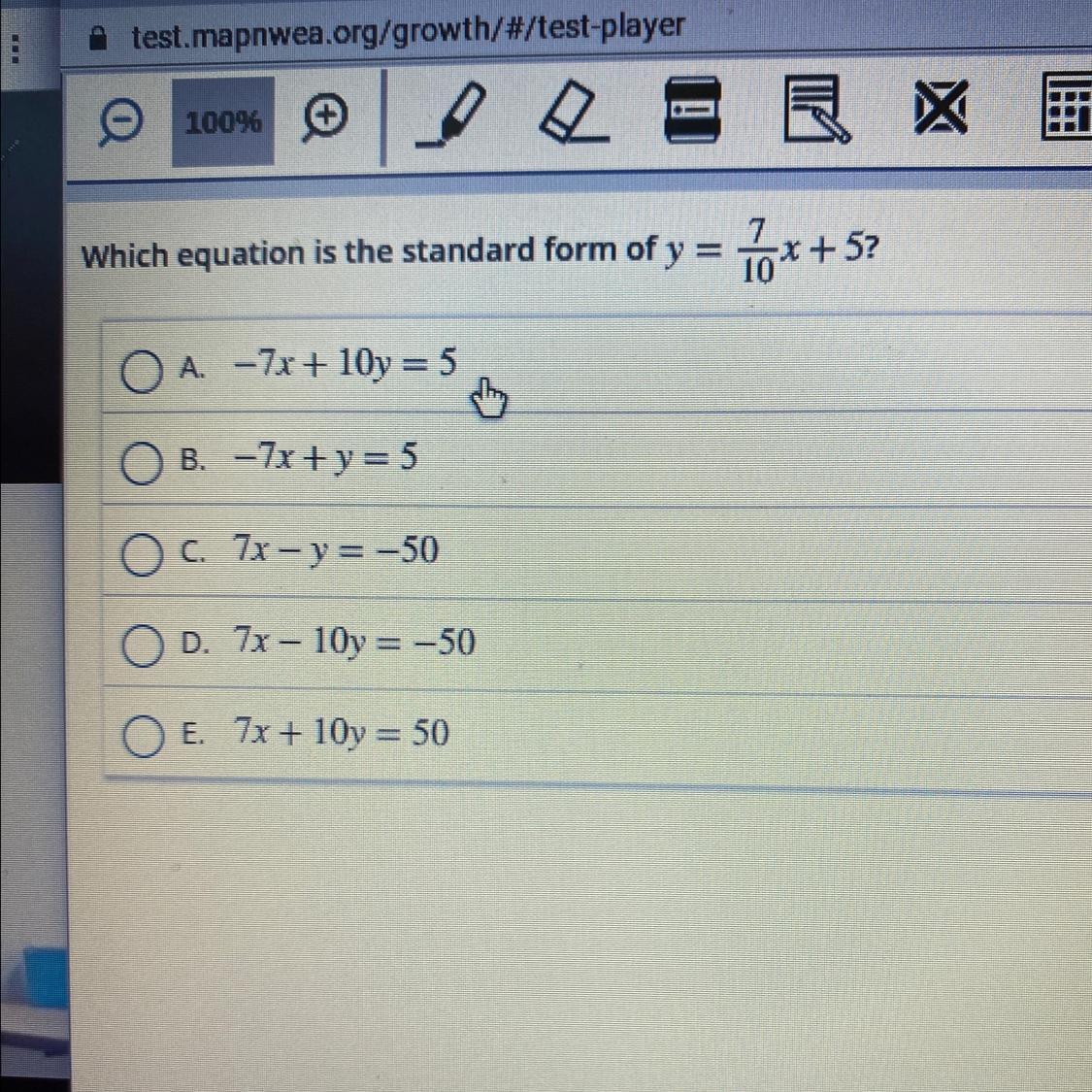1092x1092 pixels.
Task: Zoom out with the minus magnifier
Action: 122,122
